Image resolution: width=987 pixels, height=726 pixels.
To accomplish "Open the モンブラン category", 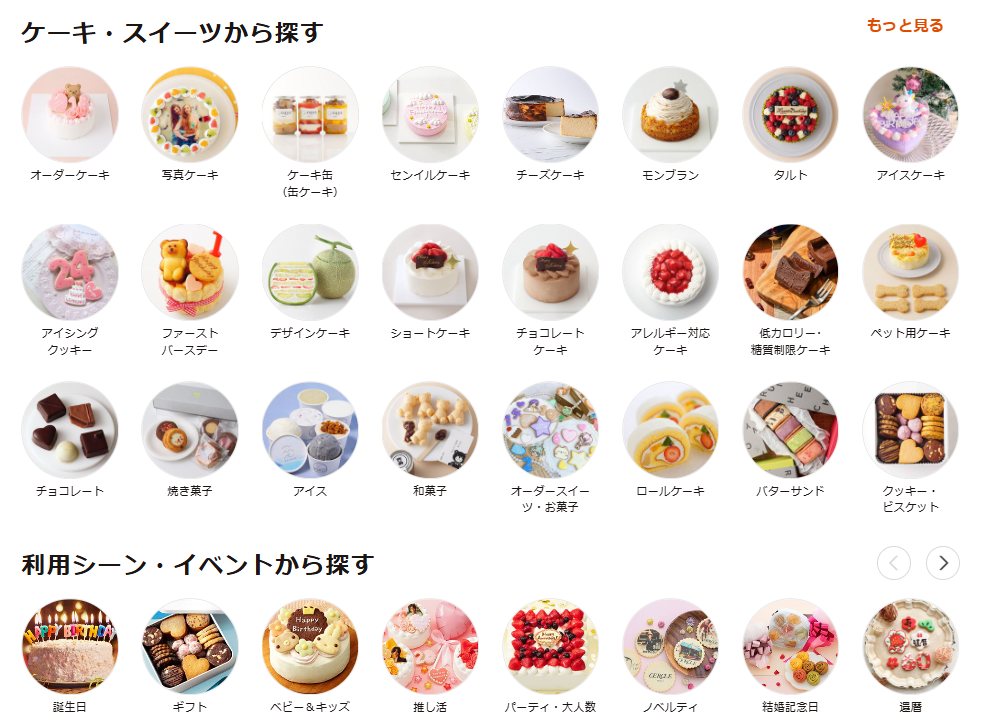I will click(x=670, y=114).
